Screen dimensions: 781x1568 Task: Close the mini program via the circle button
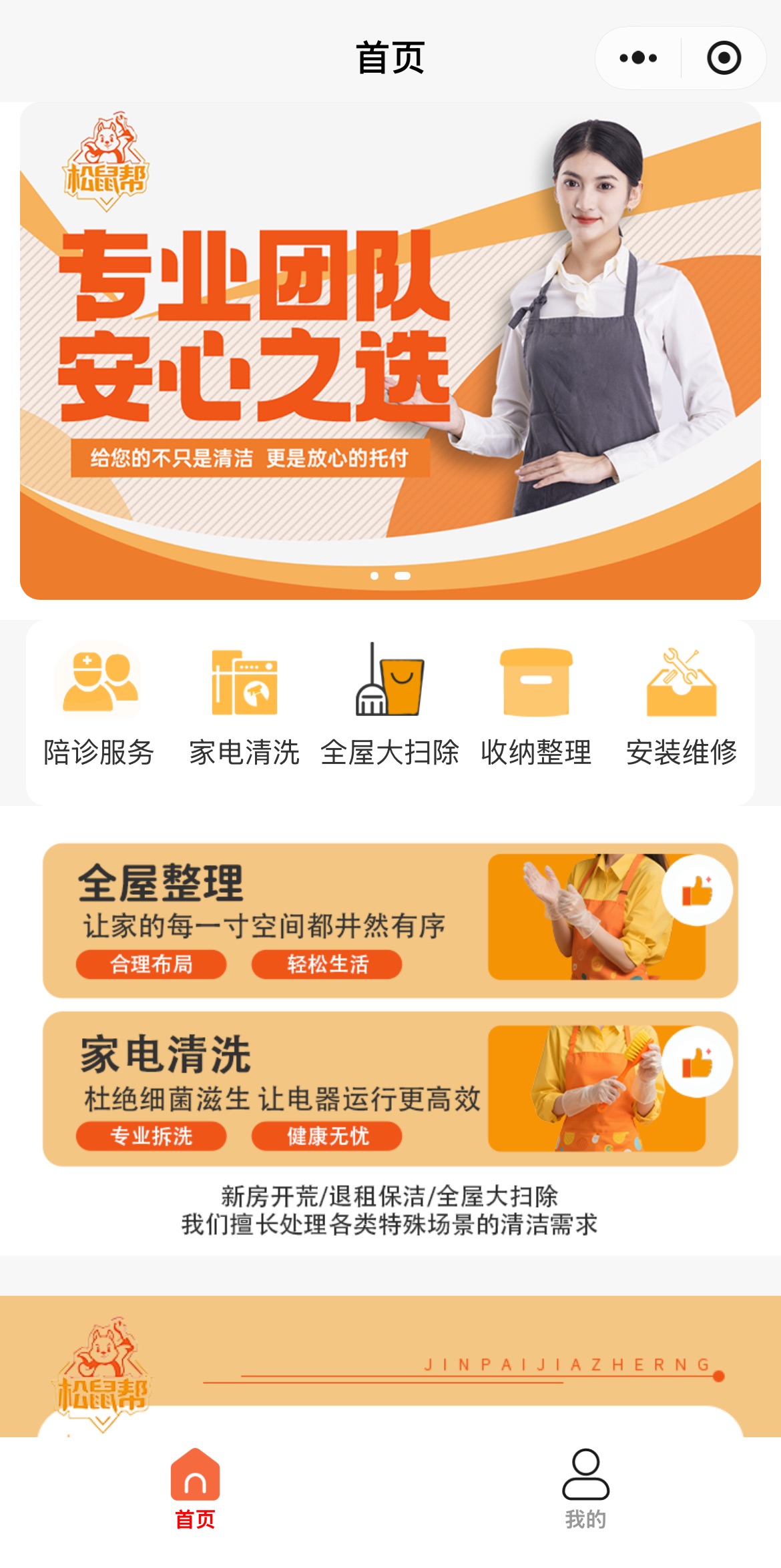click(724, 58)
